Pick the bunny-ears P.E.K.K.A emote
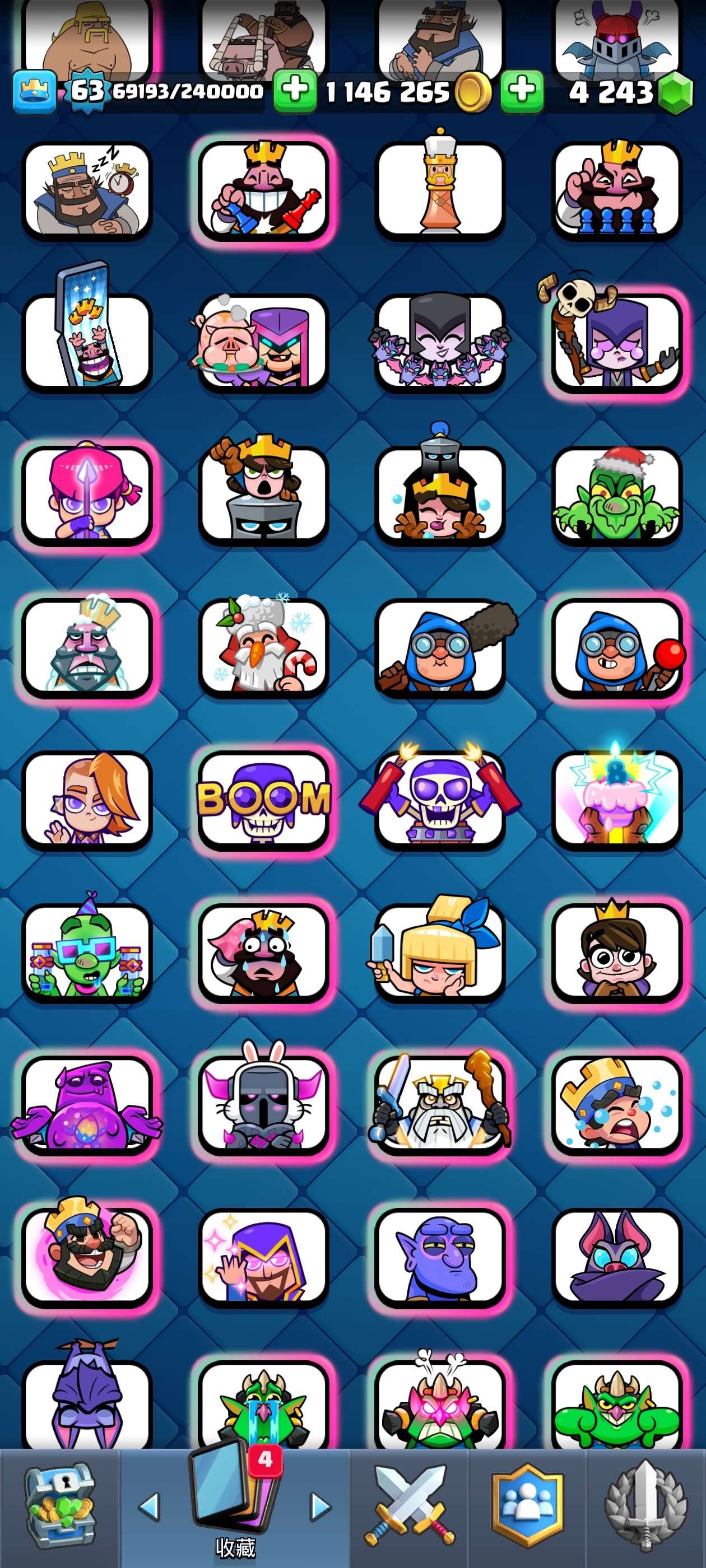 pos(263,1105)
